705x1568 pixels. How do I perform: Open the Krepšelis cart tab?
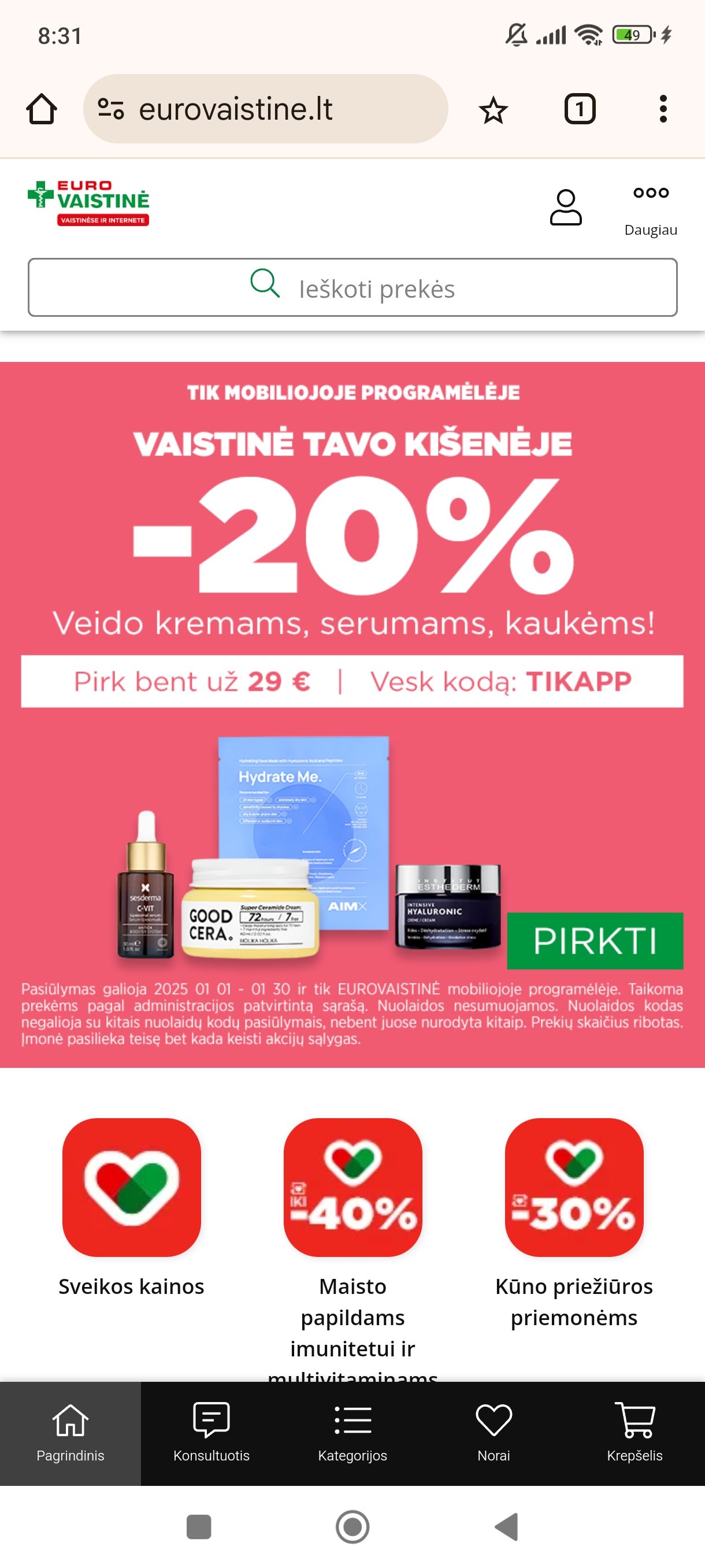[x=634, y=1433]
